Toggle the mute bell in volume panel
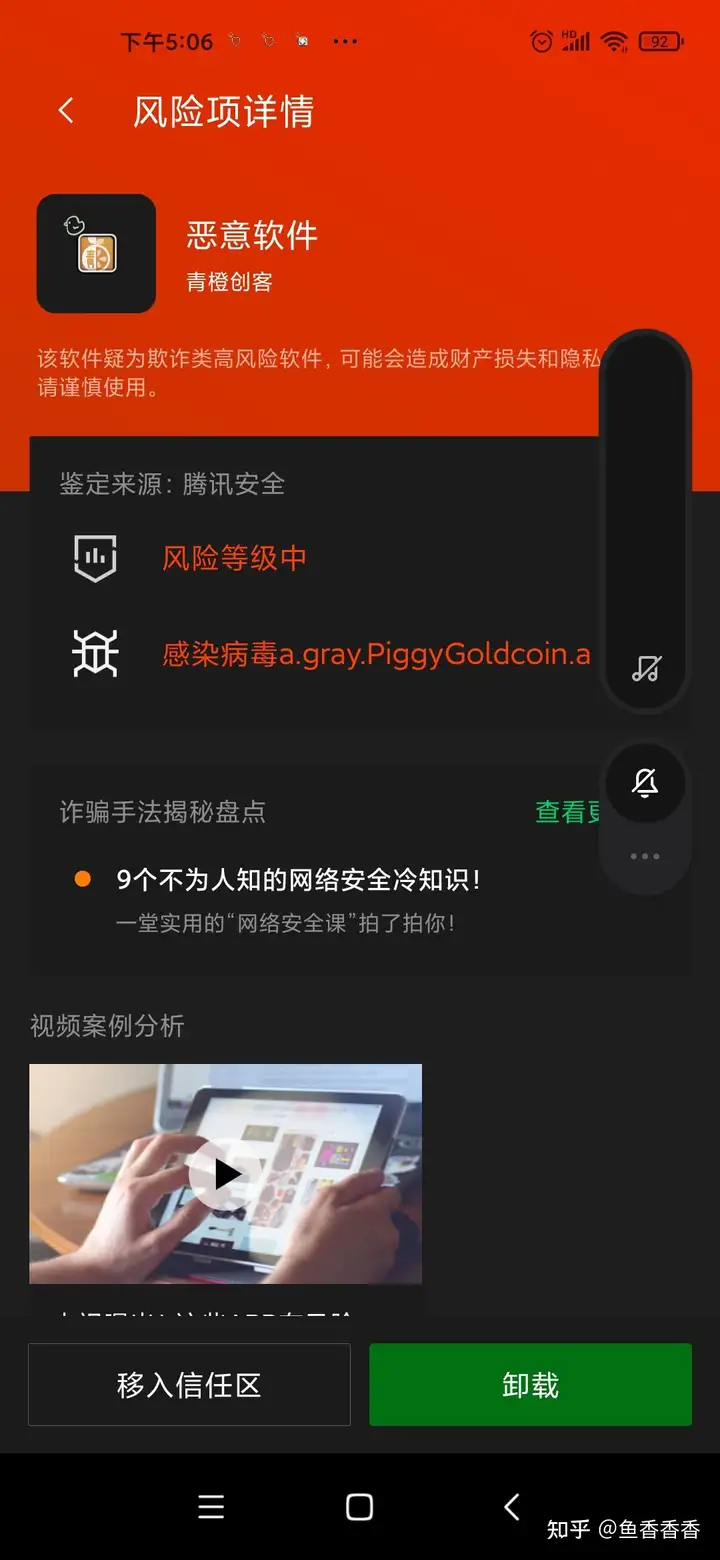The height and width of the screenshot is (1560, 720). 646,783
